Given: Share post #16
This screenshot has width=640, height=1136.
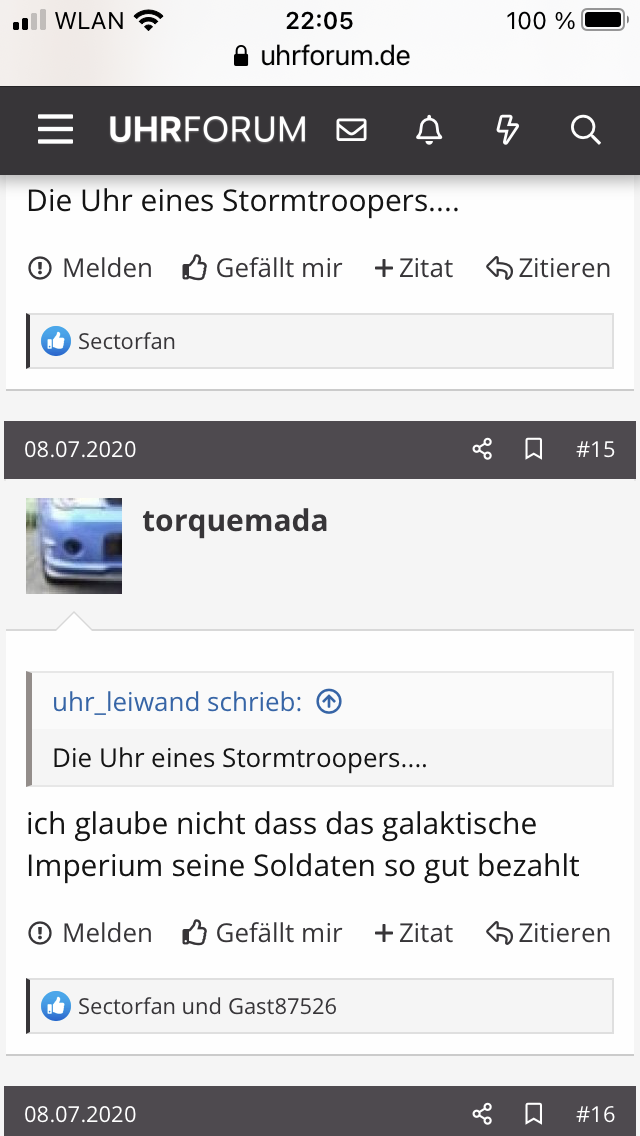Looking at the screenshot, I should (x=482, y=1114).
